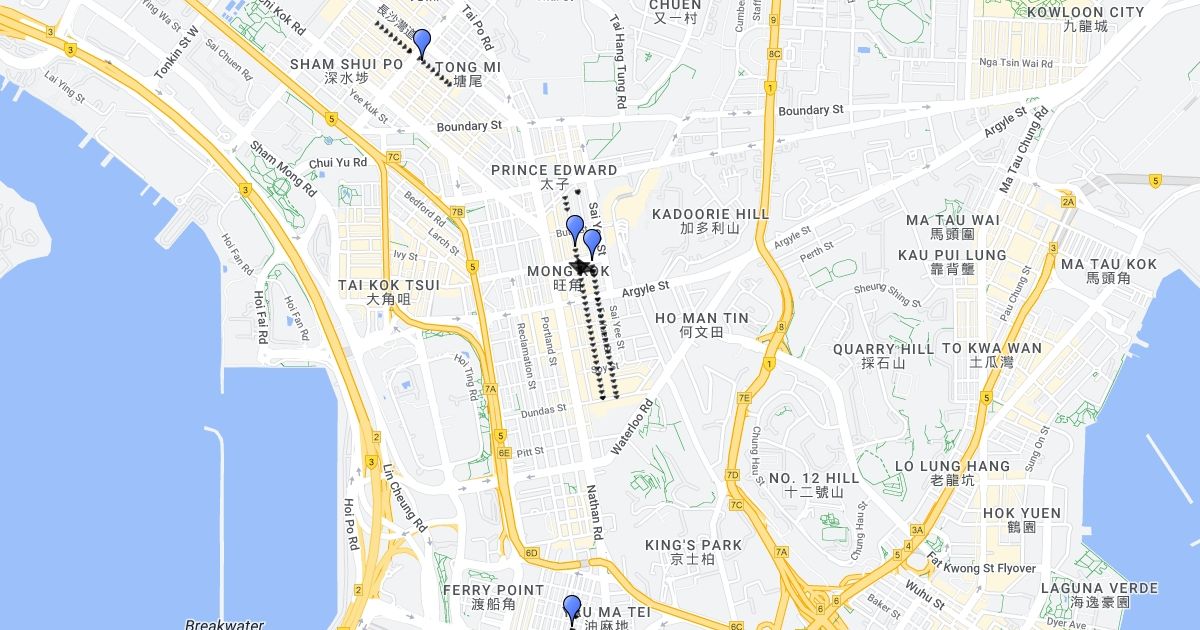
Task: Select the Mong Kok pin below Prince Edward label
Action: (x=574, y=229)
